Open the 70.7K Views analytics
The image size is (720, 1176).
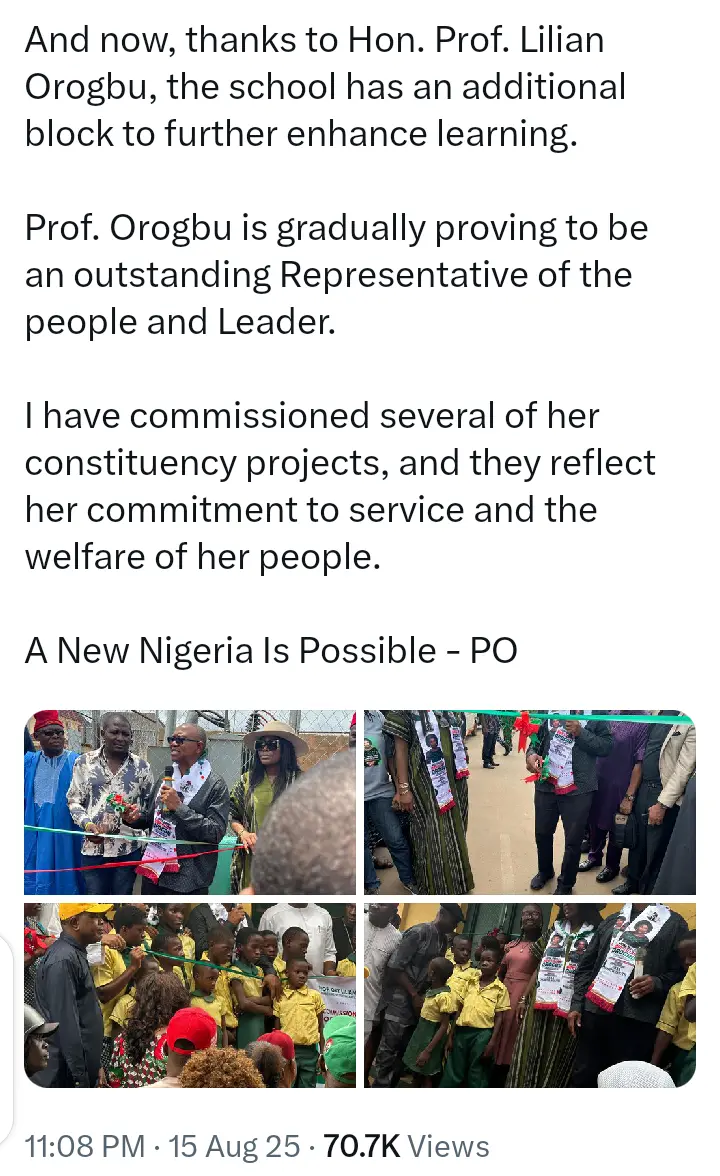tap(406, 1146)
